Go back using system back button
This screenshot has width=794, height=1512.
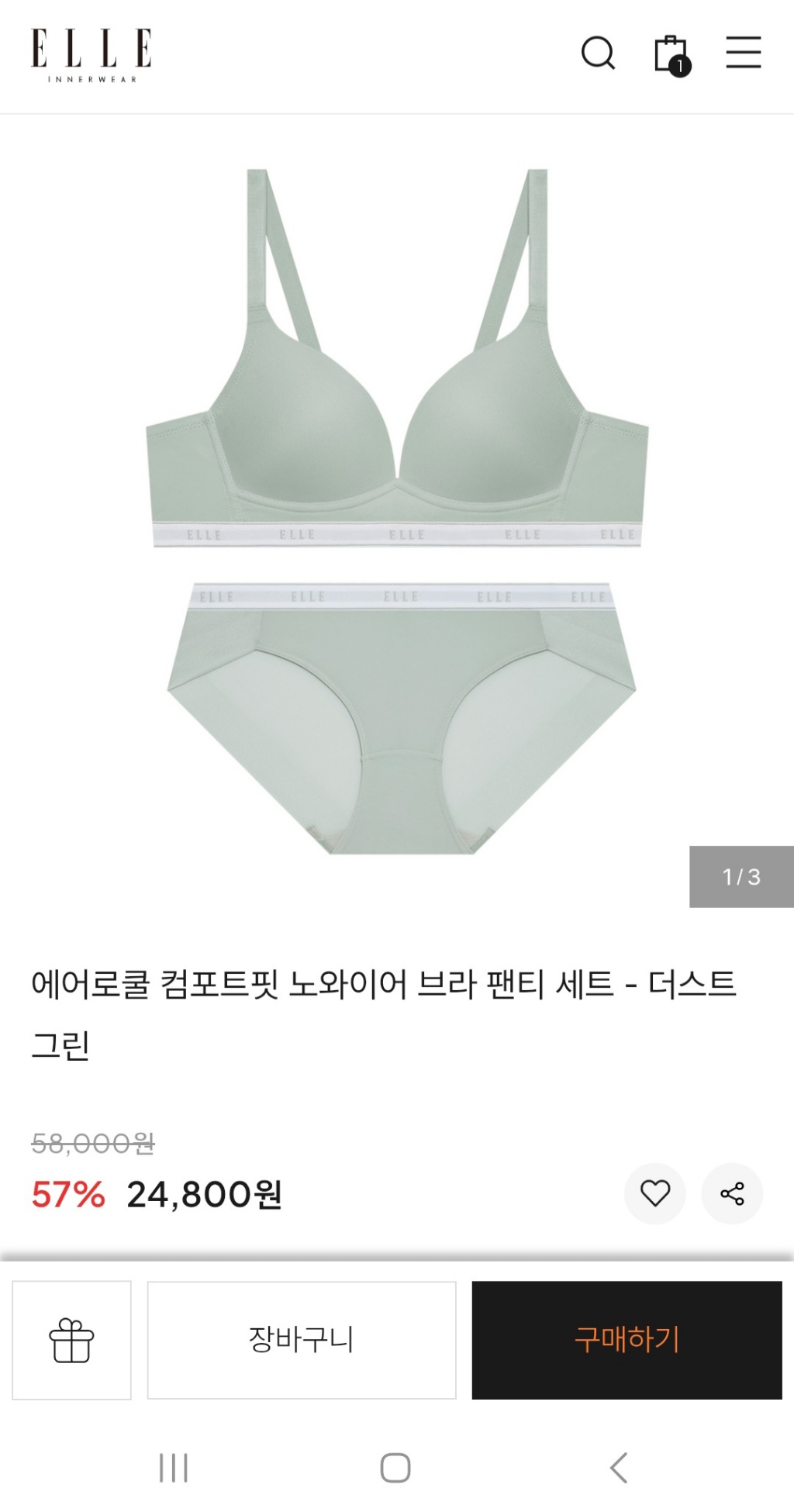coord(618,1468)
